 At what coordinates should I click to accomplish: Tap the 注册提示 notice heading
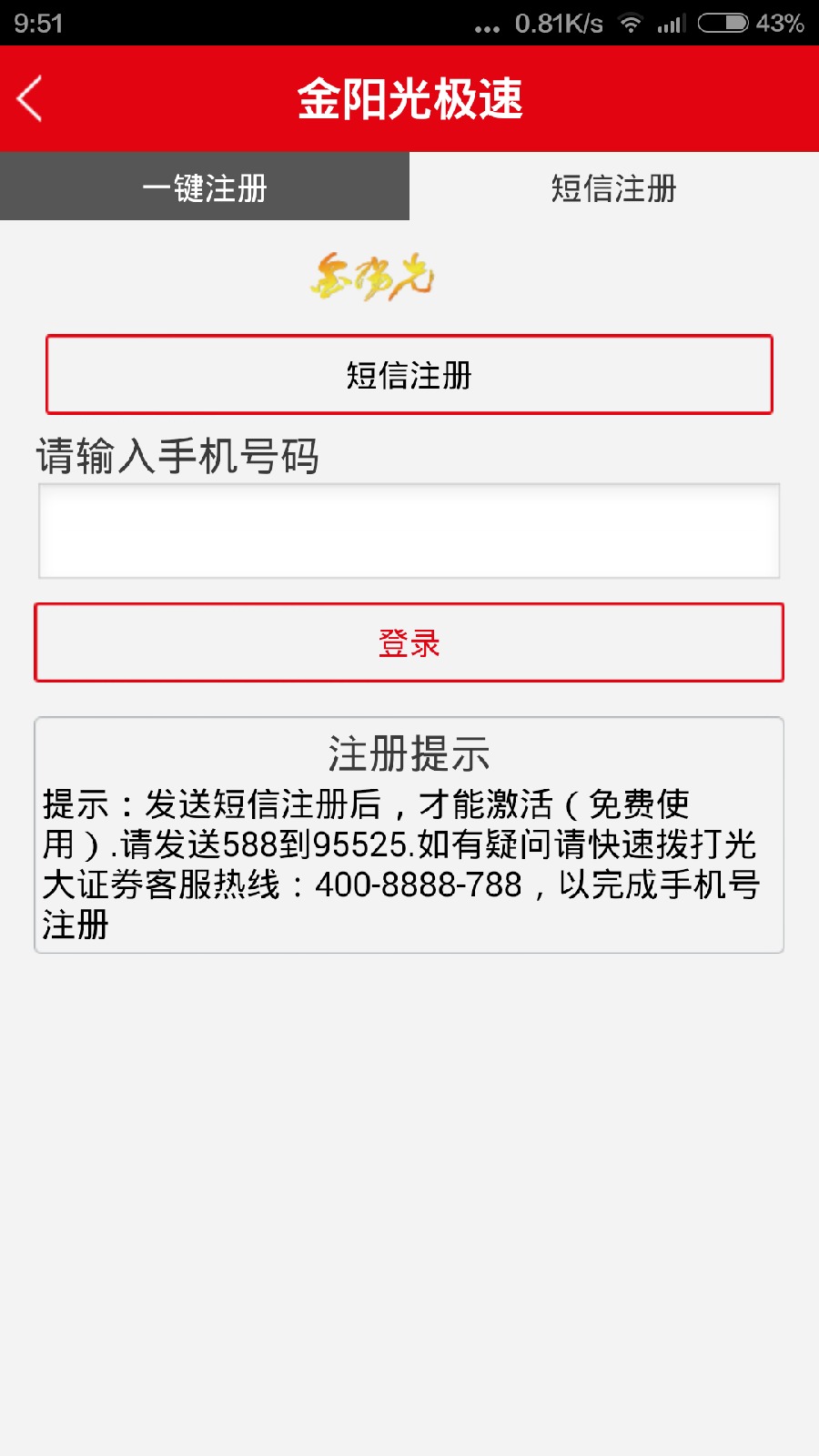pos(409,752)
